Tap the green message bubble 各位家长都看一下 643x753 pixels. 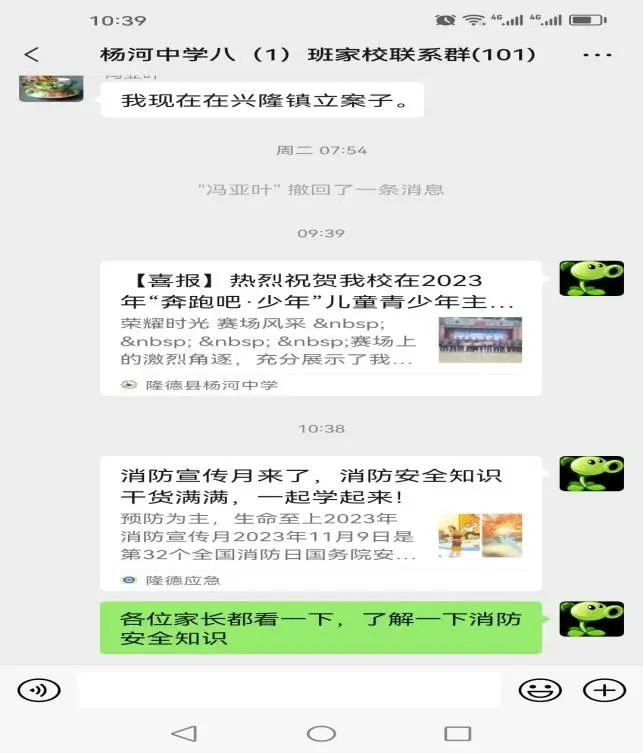click(320, 628)
